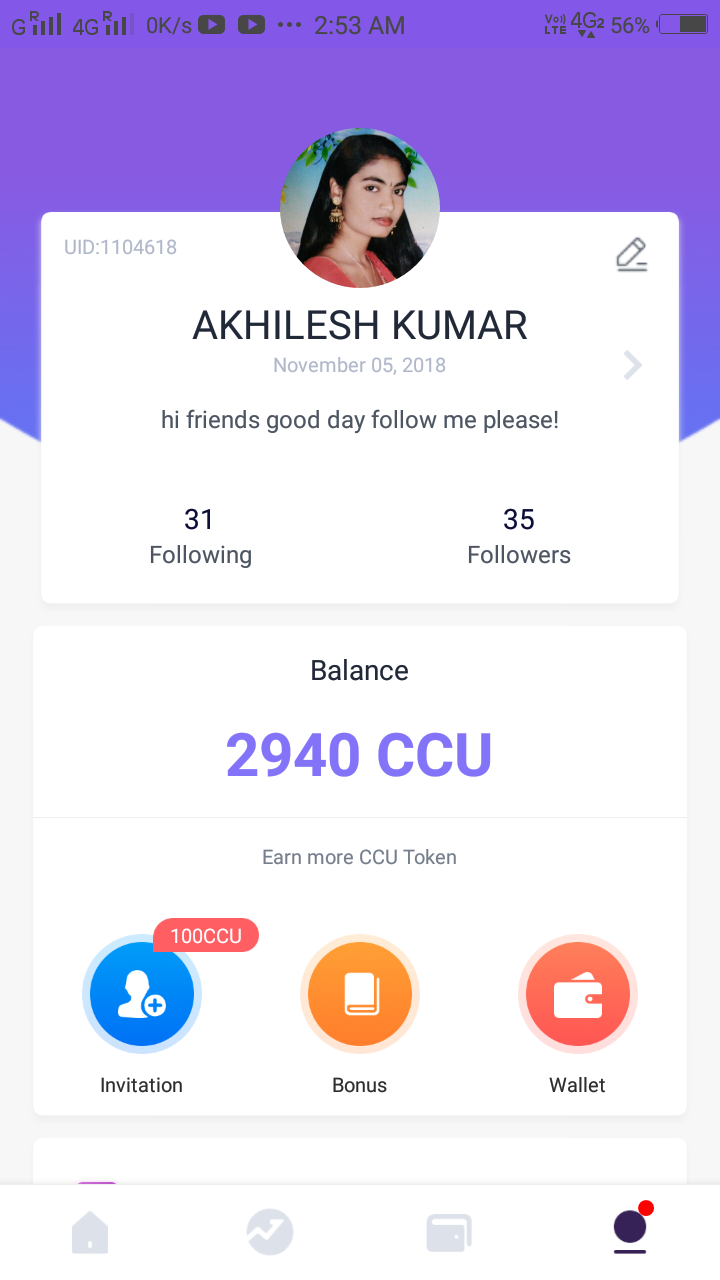View the 35 Followers list
This screenshot has width=720, height=1280.
[x=519, y=535]
